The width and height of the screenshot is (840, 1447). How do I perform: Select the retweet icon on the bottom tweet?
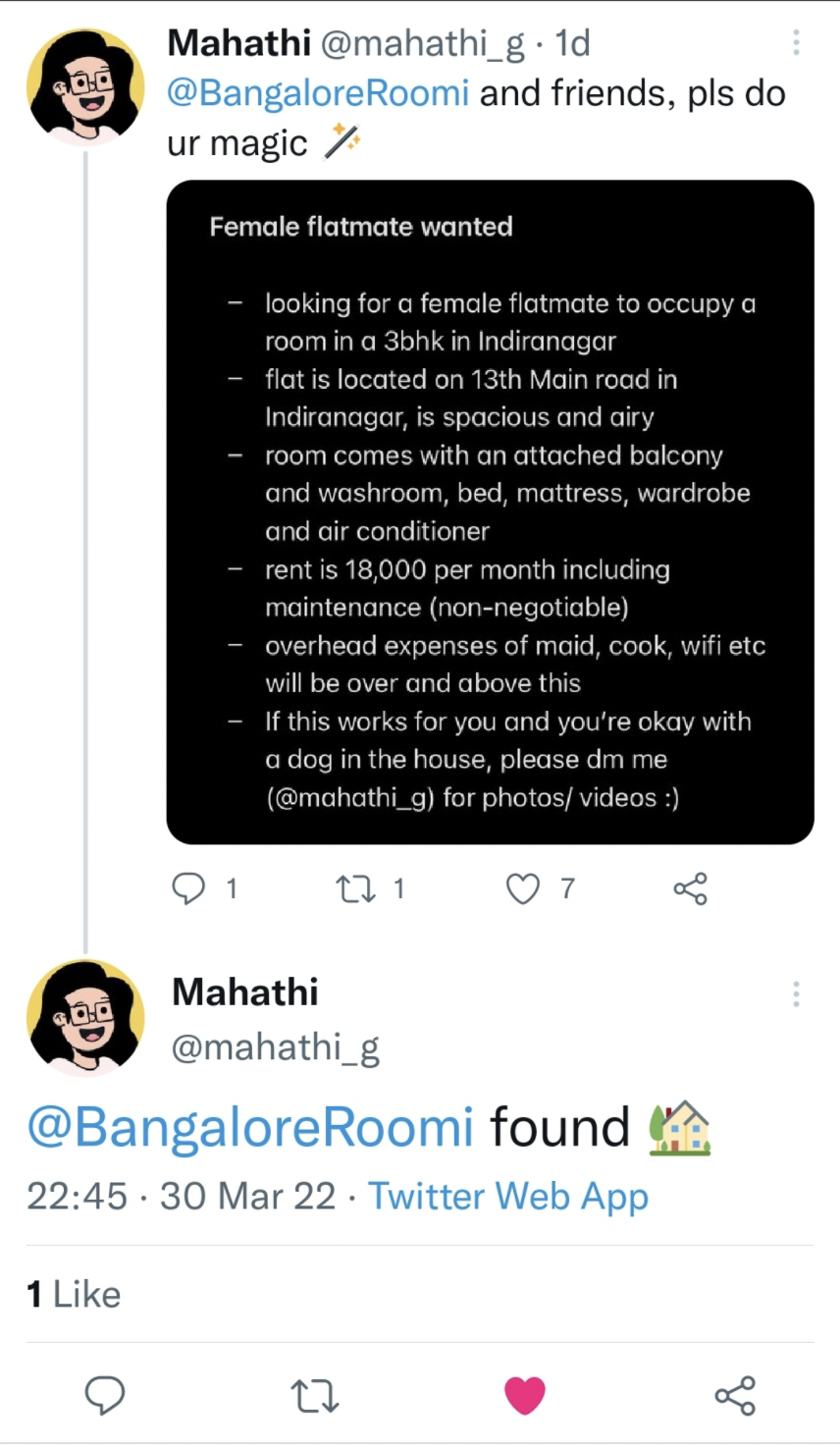[315, 1395]
